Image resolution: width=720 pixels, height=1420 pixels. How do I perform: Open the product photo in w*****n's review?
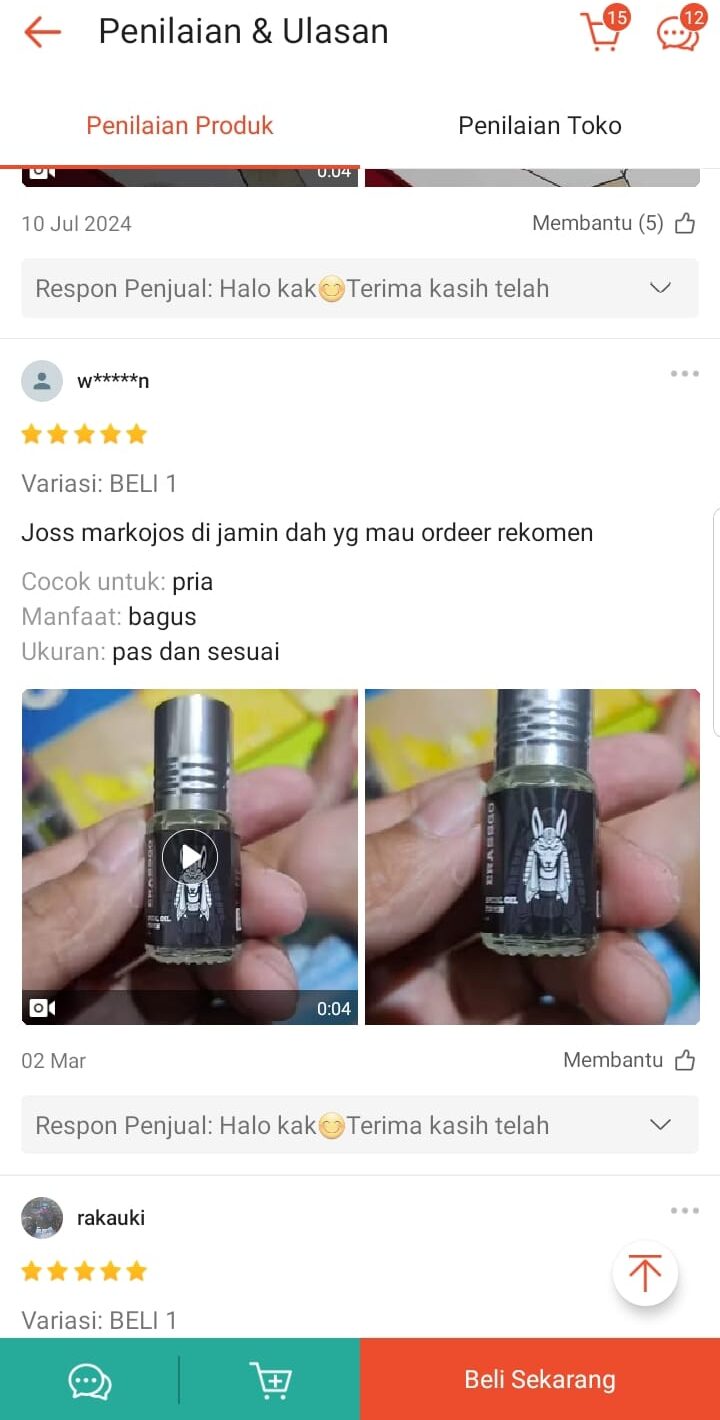(x=532, y=856)
